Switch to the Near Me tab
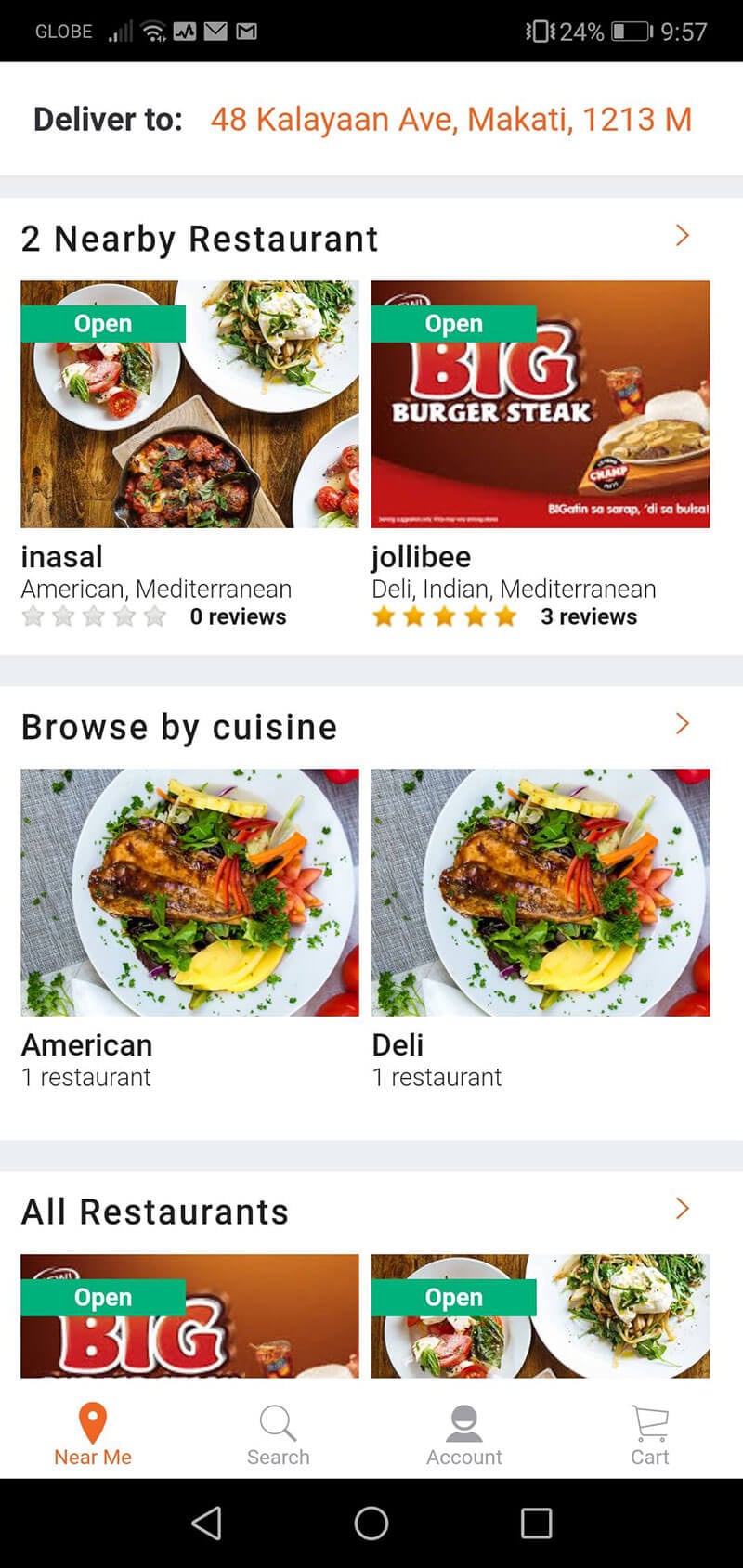743x1568 pixels. pyautogui.click(x=93, y=1435)
